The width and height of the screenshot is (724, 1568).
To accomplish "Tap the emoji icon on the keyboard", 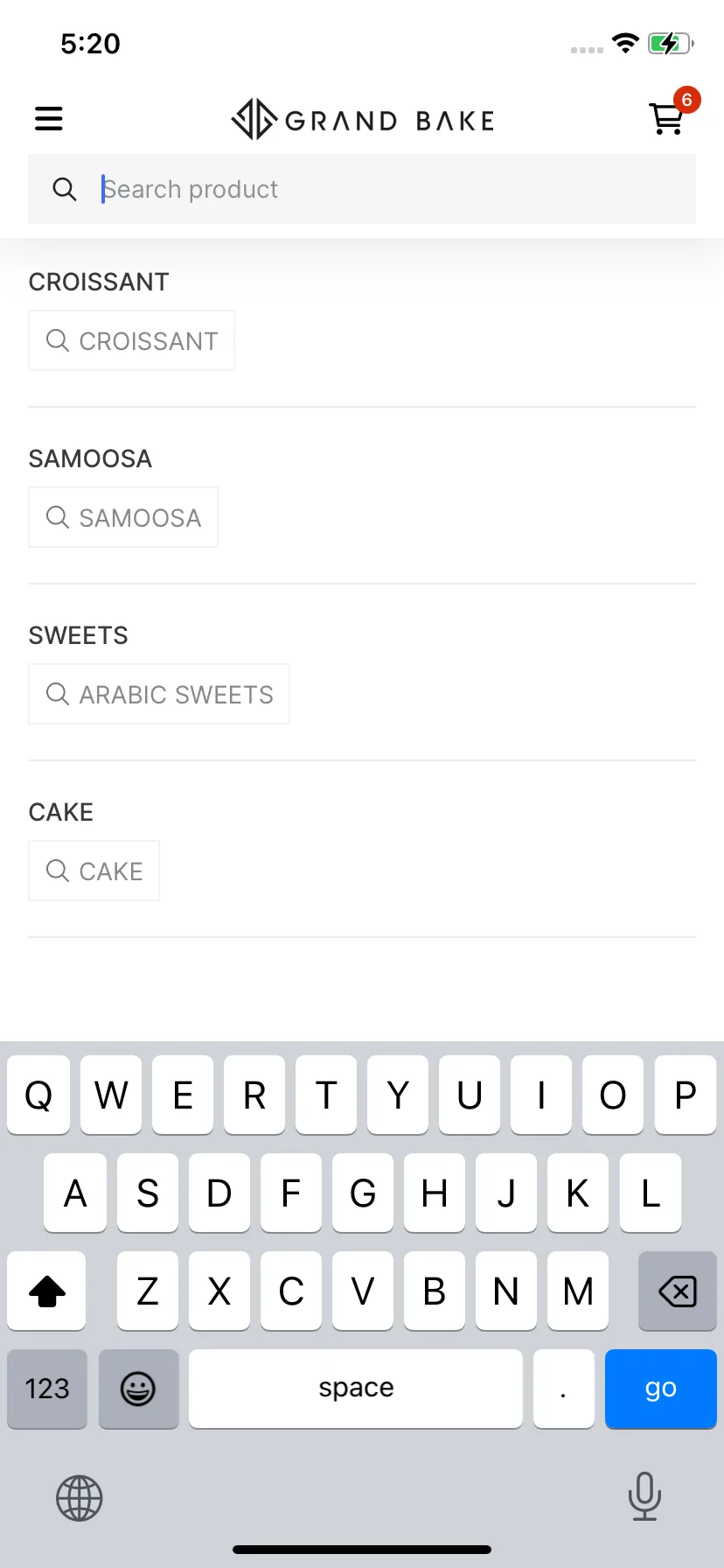I will (x=138, y=1389).
